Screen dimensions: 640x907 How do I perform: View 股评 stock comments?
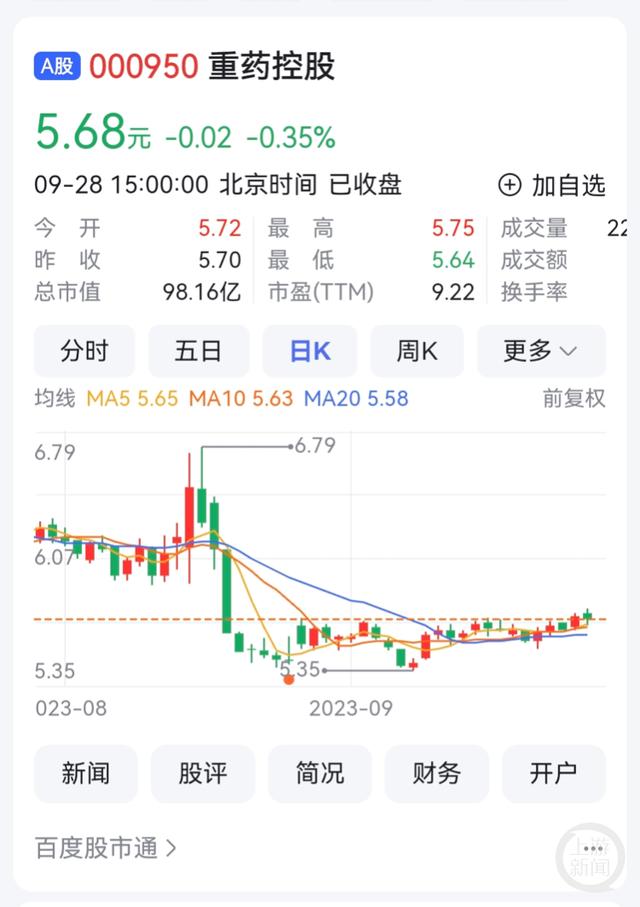click(203, 773)
